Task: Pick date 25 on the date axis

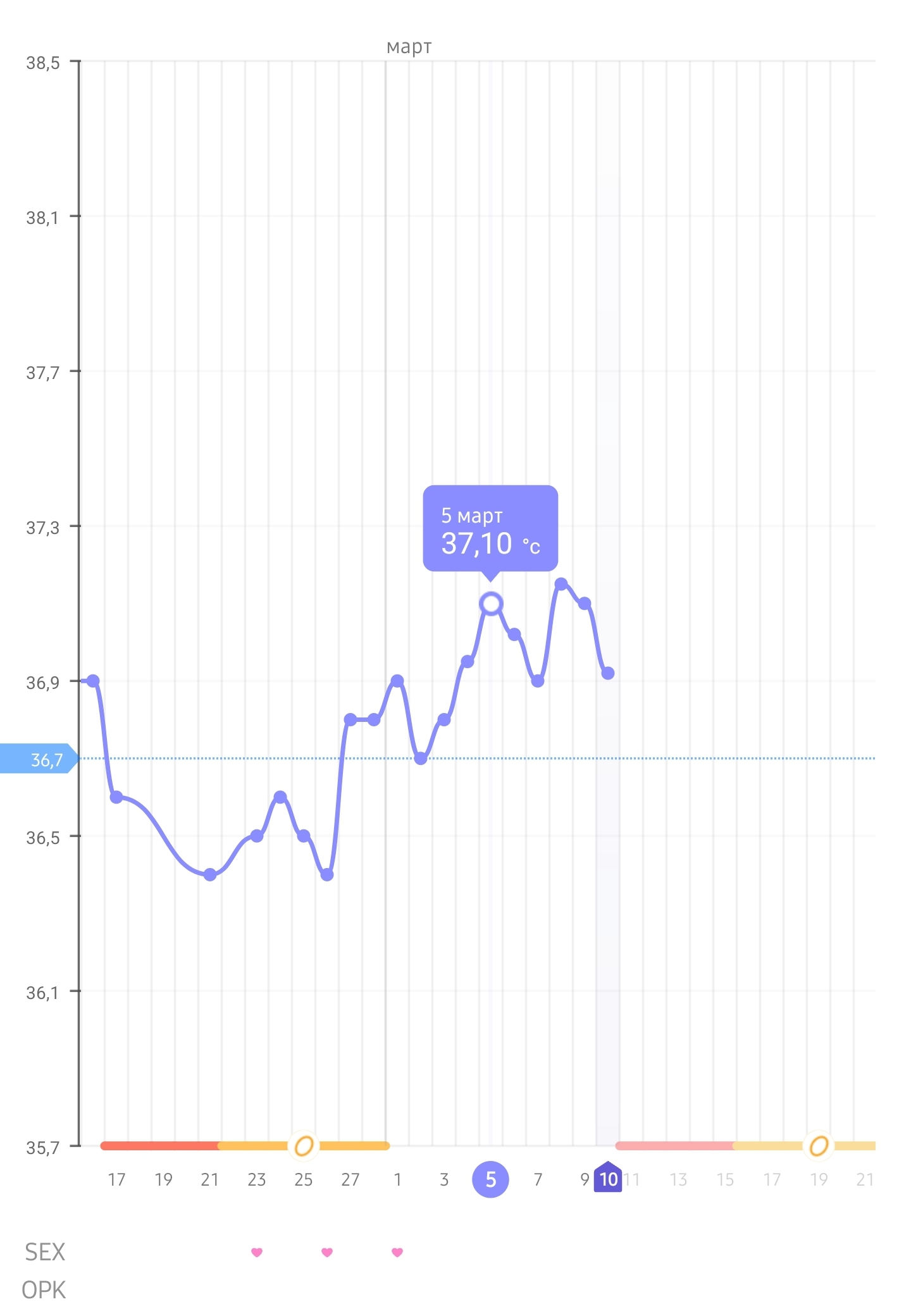Action: (x=304, y=1179)
